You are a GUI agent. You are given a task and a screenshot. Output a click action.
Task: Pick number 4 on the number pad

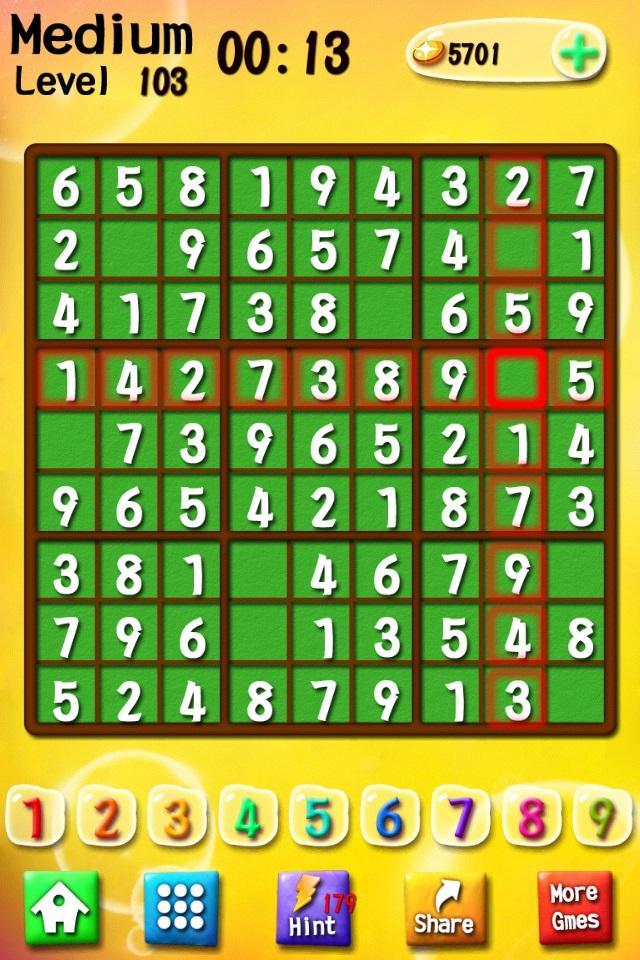(x=248, y=816)
